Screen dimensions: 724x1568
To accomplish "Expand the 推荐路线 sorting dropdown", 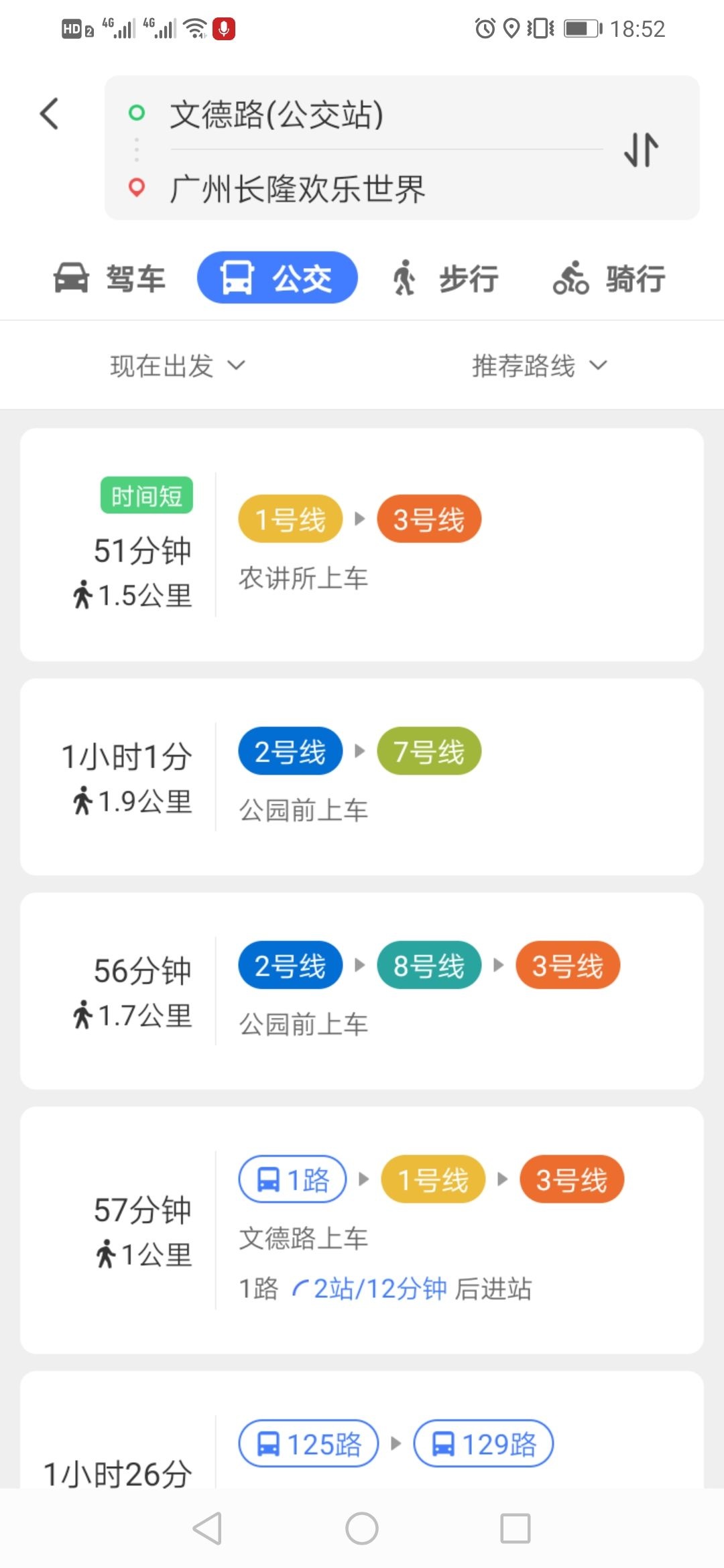I will (540, 366).
